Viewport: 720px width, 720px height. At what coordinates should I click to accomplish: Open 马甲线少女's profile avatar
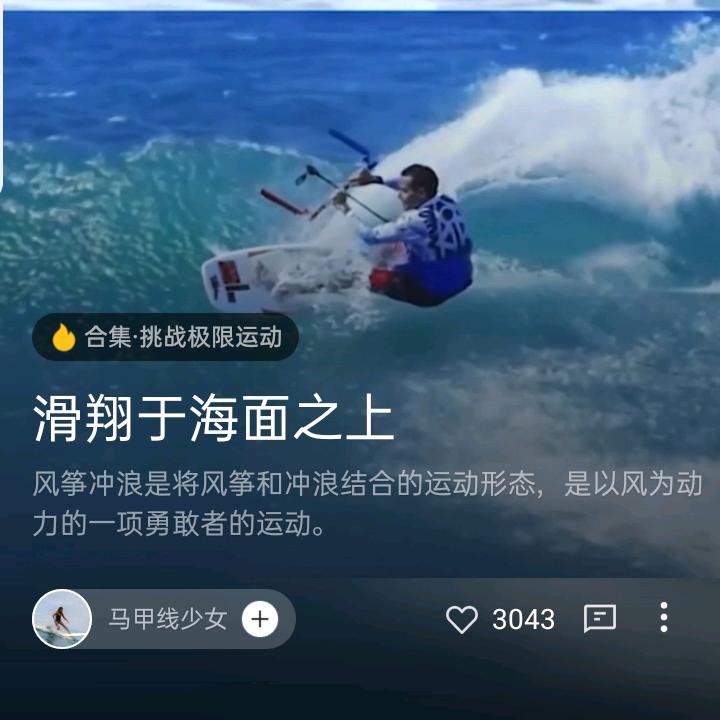[x=62, y=619]
